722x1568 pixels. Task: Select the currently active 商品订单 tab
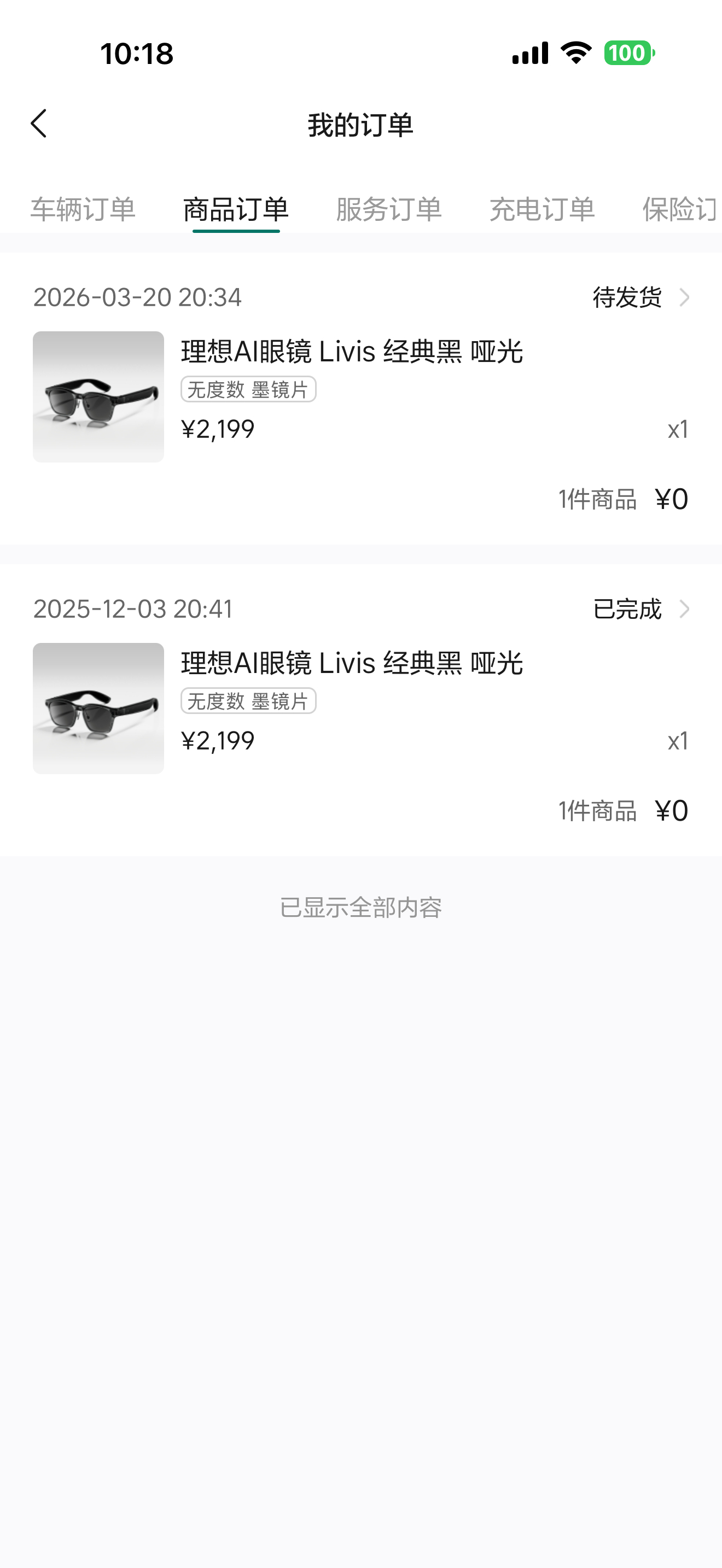(236, 209)
